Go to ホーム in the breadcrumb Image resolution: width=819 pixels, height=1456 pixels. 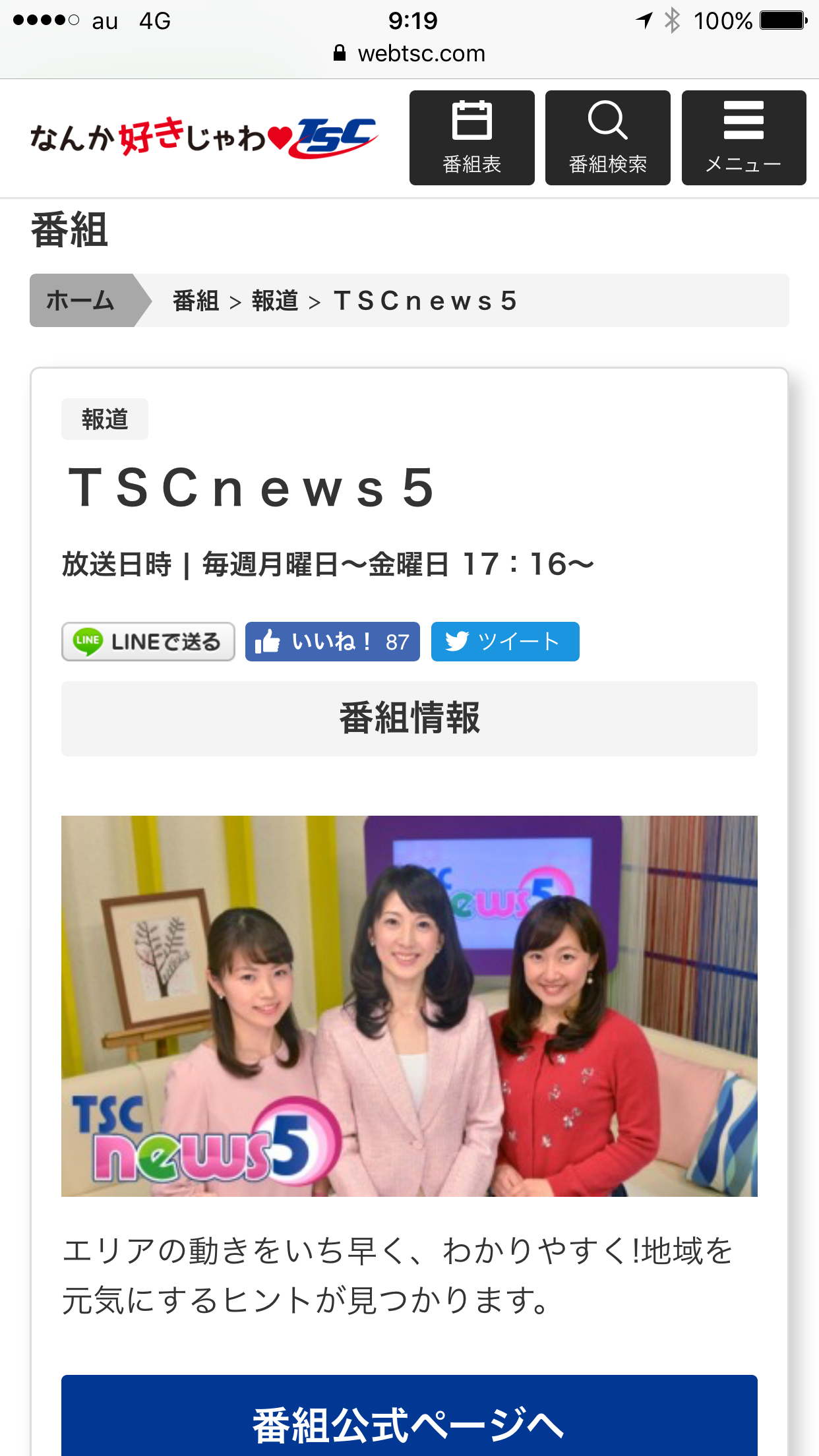pos(80,301)
